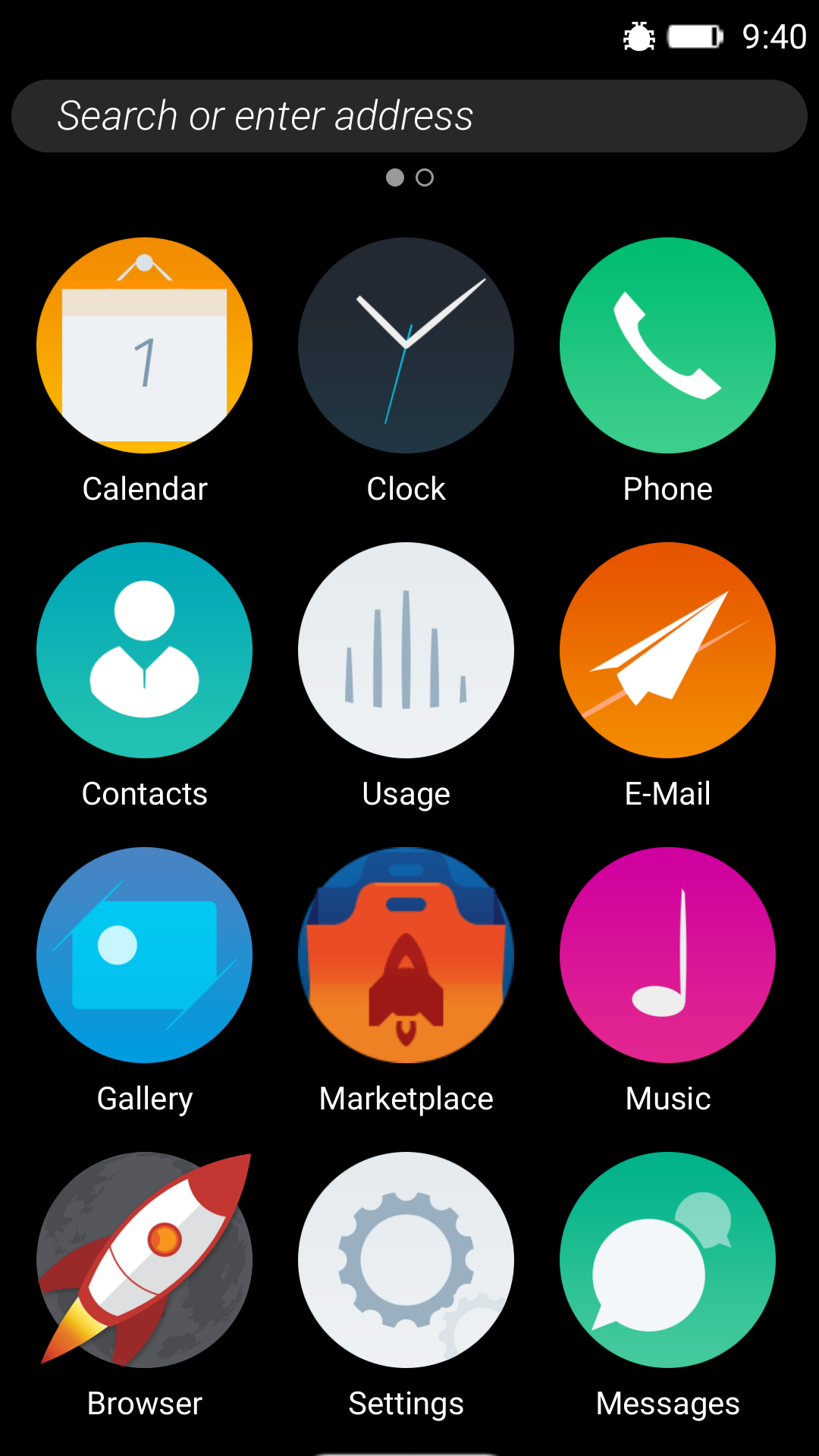Screen dimensions: 819x1456
Task: Open the Clock app
Action: (406, 345)
